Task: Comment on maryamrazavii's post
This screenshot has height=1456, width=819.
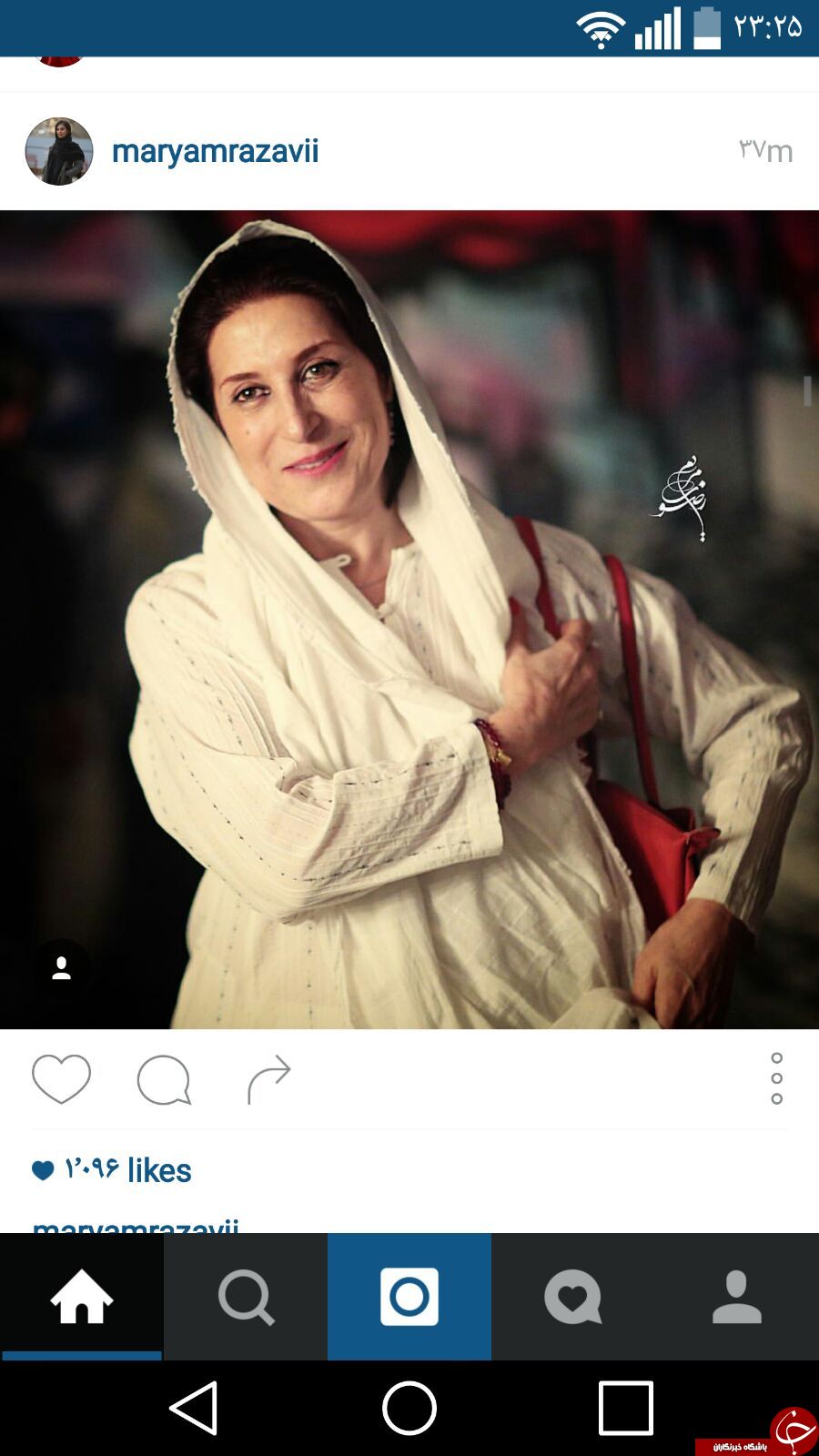Action: [164, 1079]
